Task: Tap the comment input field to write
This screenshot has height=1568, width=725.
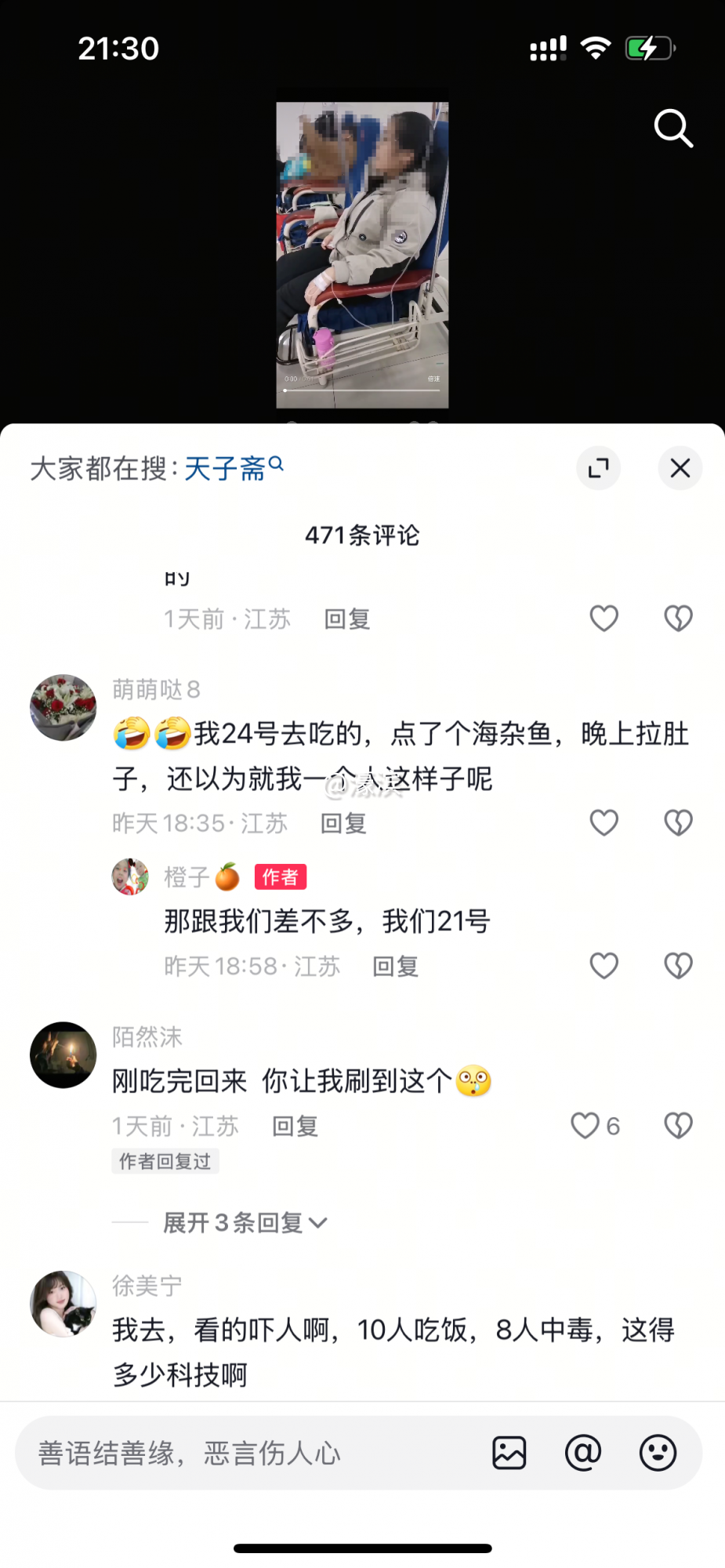Action: pyautogui.click(x=235, y=1452)
